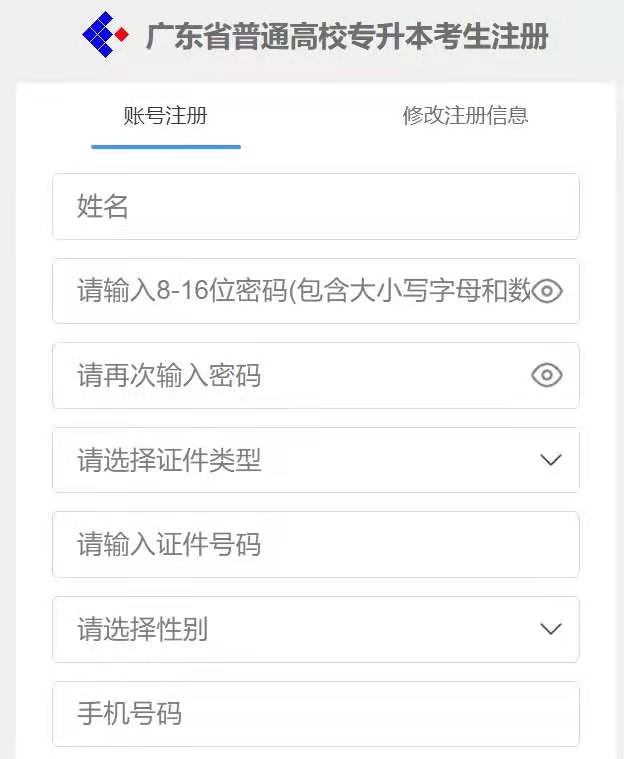Expand the 请选择证件类型 dropdown
This screenshot has width=624, height=759.
(x=315, y=460)
